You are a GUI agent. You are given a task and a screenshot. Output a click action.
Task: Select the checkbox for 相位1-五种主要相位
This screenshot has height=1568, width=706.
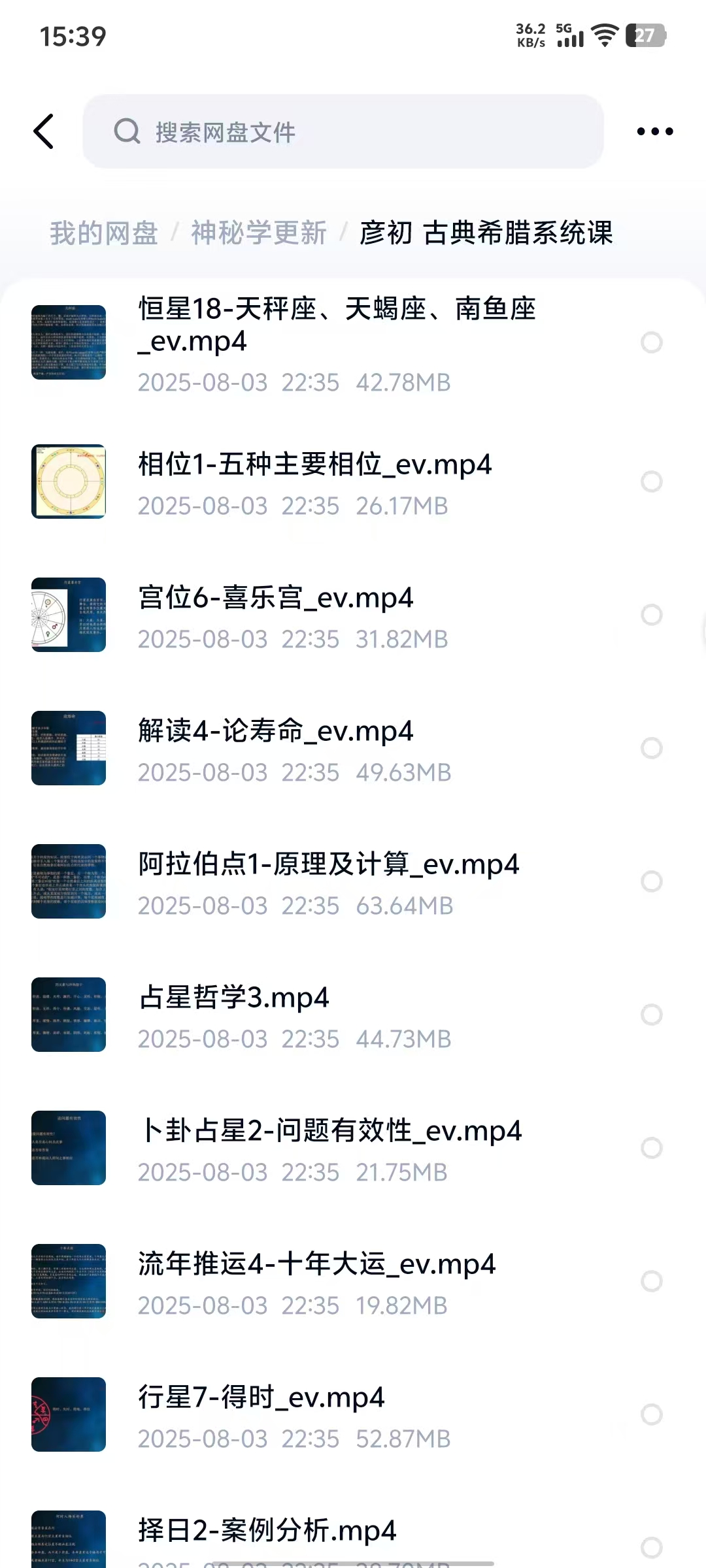[652, 482]
